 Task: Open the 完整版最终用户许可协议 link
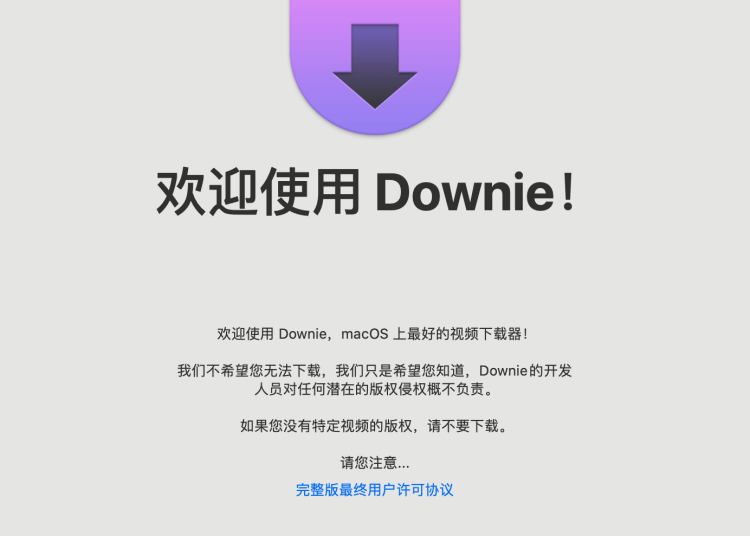(375, 490)
